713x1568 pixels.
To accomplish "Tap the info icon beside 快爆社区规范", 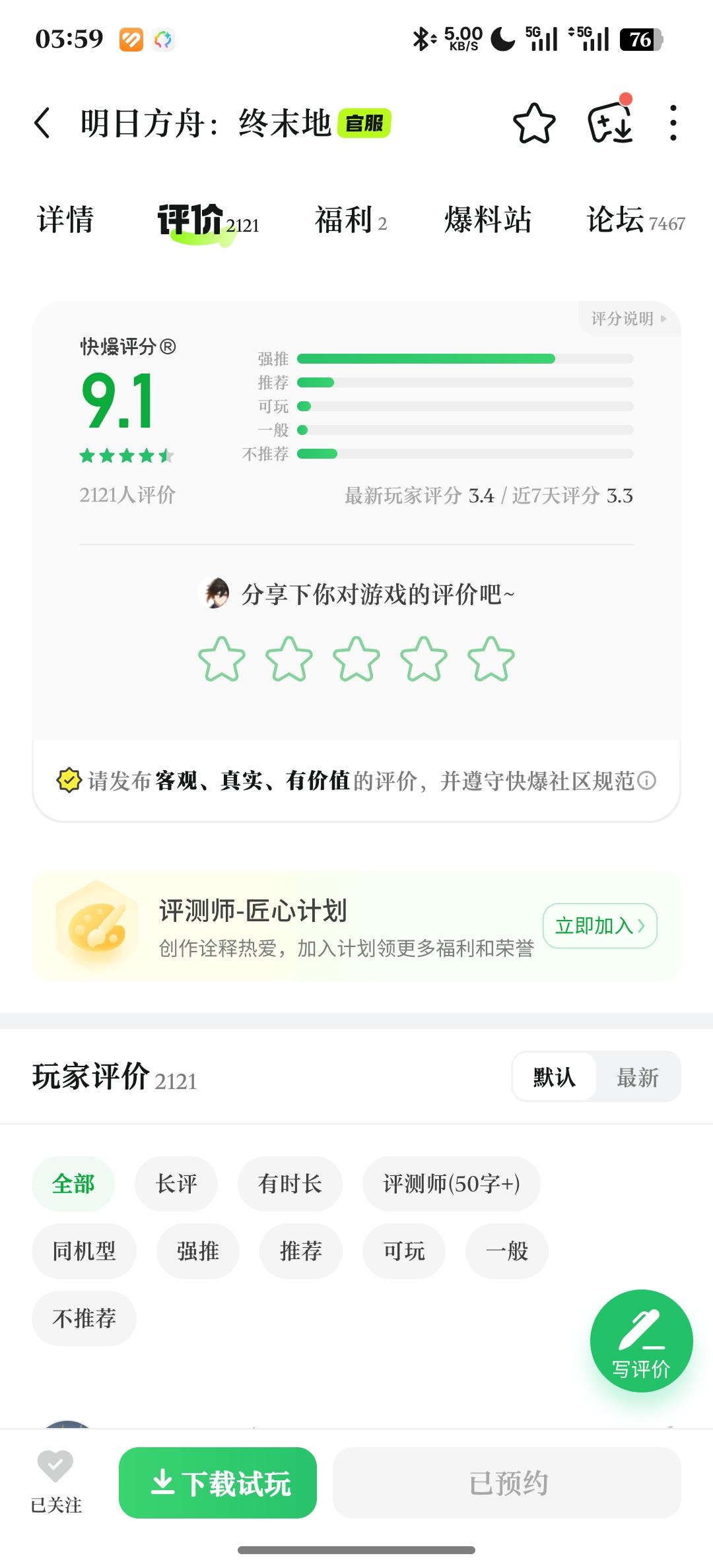I will click(648, 781).
